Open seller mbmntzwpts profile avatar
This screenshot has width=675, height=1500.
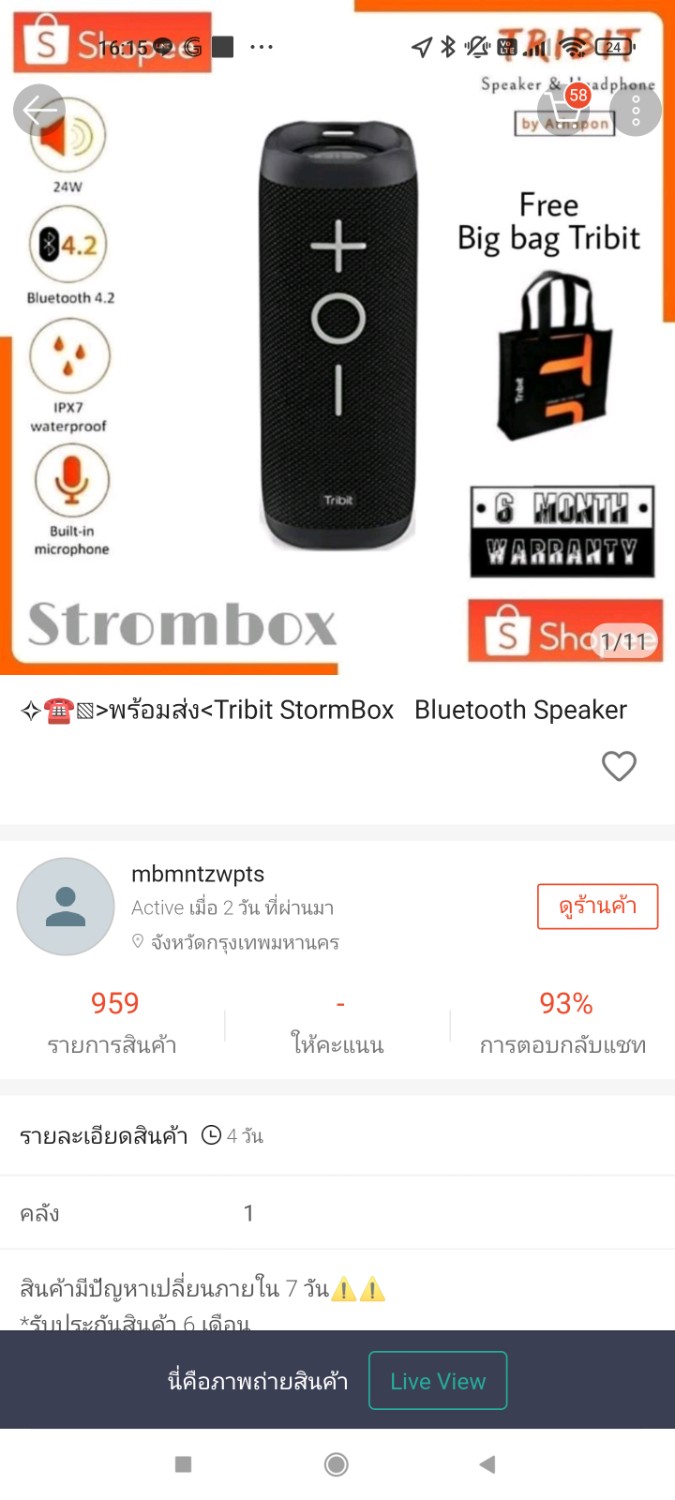[66, 906]
